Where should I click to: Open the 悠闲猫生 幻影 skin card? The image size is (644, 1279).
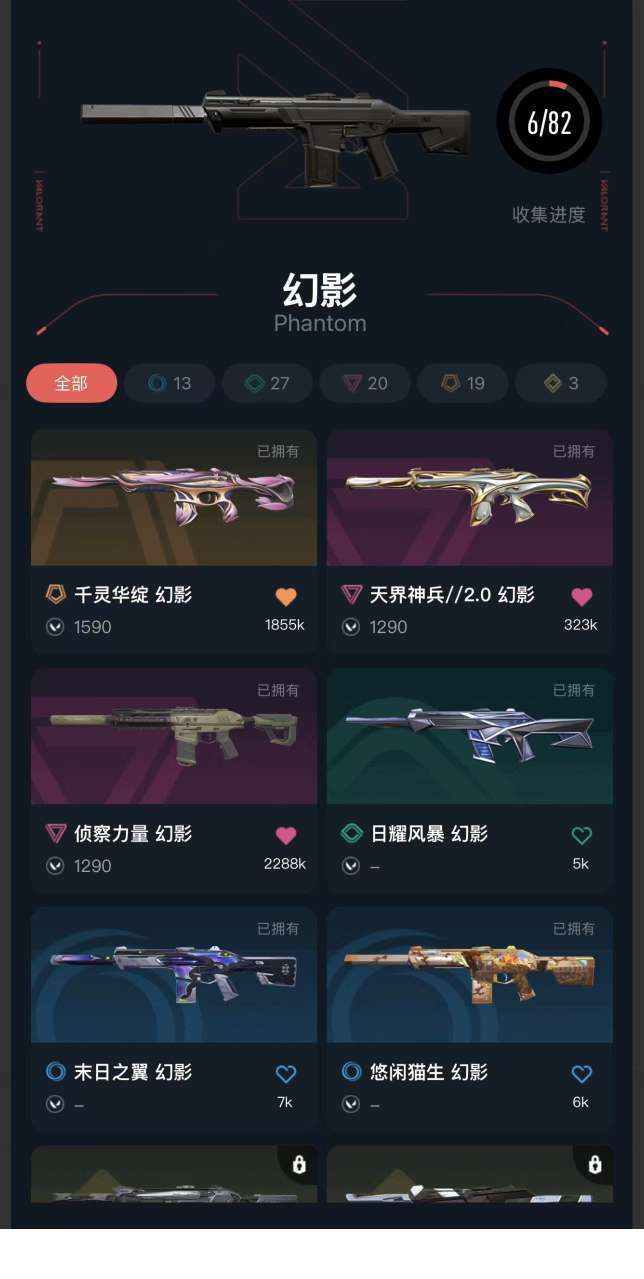(469, 976)
